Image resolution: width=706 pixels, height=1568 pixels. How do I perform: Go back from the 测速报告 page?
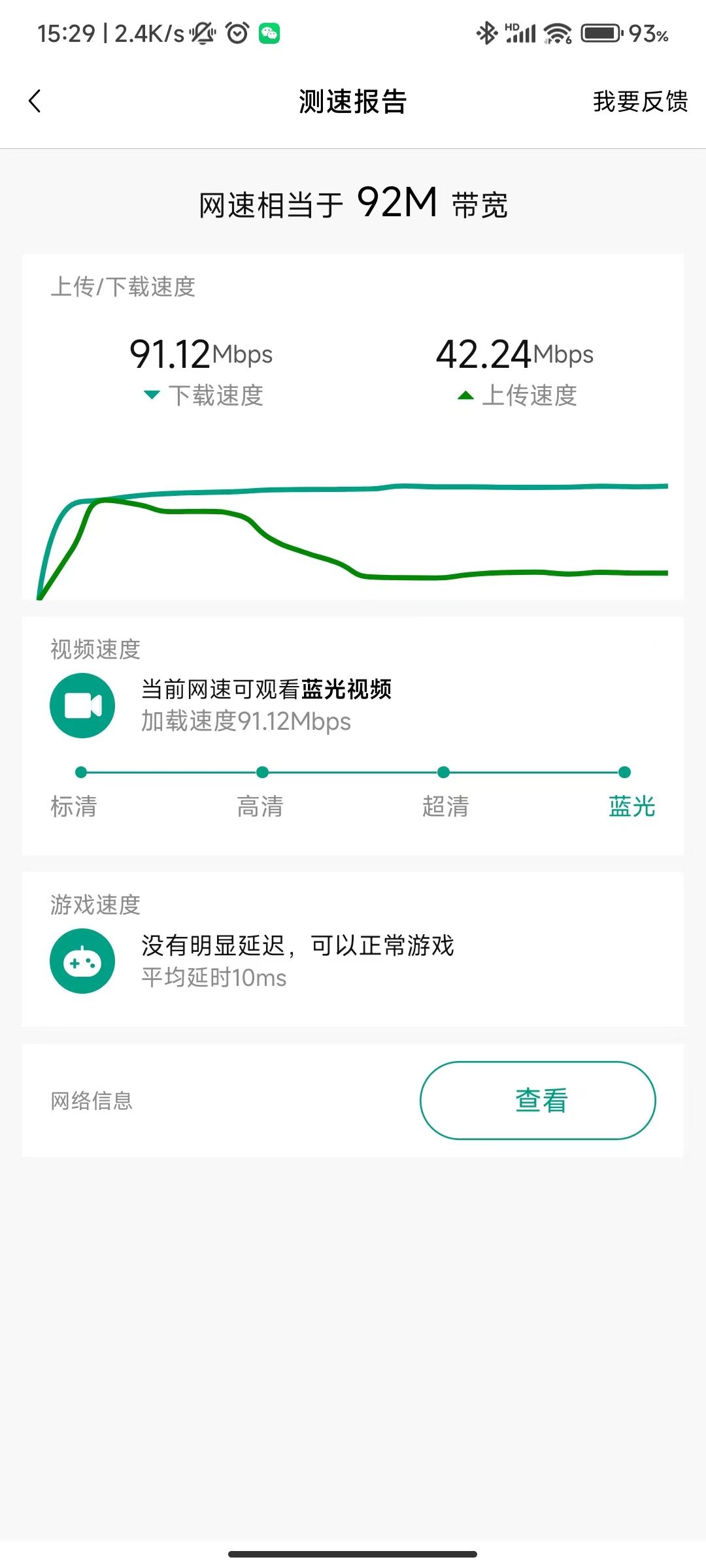click(35, 101)
